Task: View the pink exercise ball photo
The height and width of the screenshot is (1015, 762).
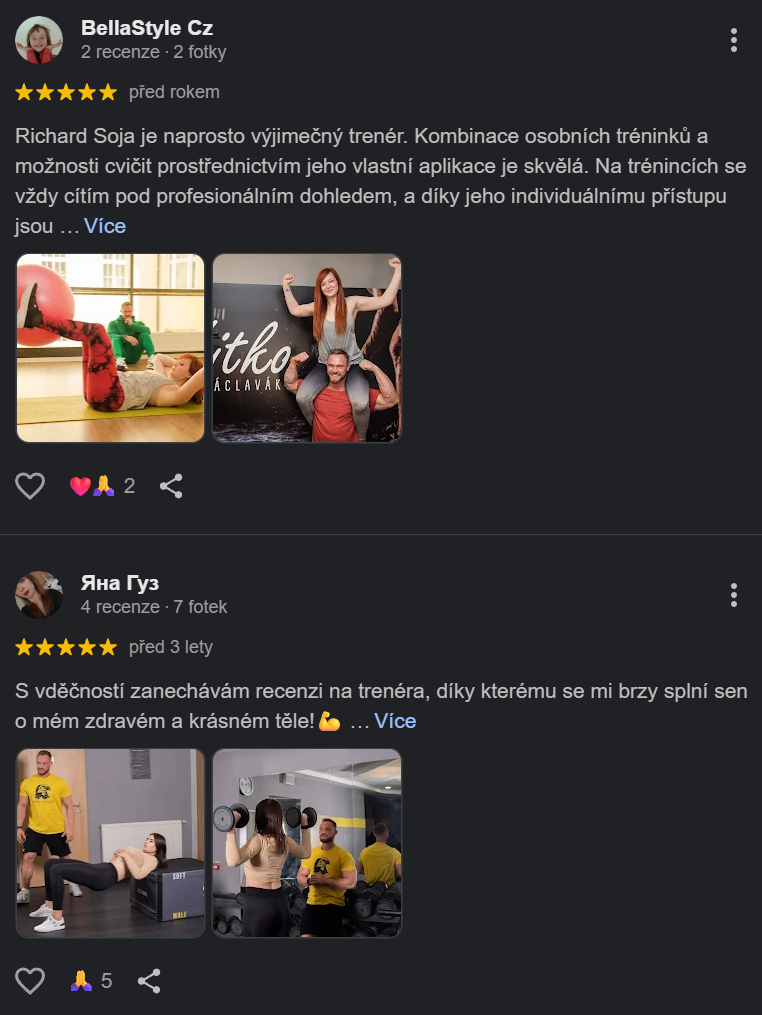Action: tap(110, 347)
